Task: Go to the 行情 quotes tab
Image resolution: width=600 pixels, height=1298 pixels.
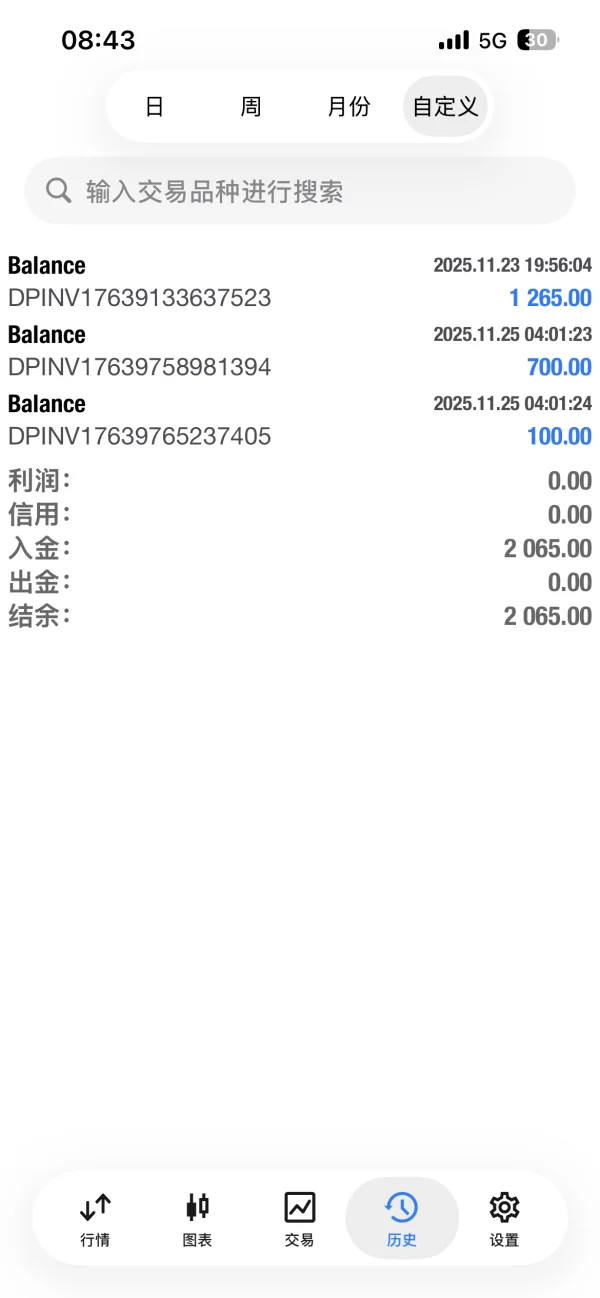Action: [x=95, y=1219]
